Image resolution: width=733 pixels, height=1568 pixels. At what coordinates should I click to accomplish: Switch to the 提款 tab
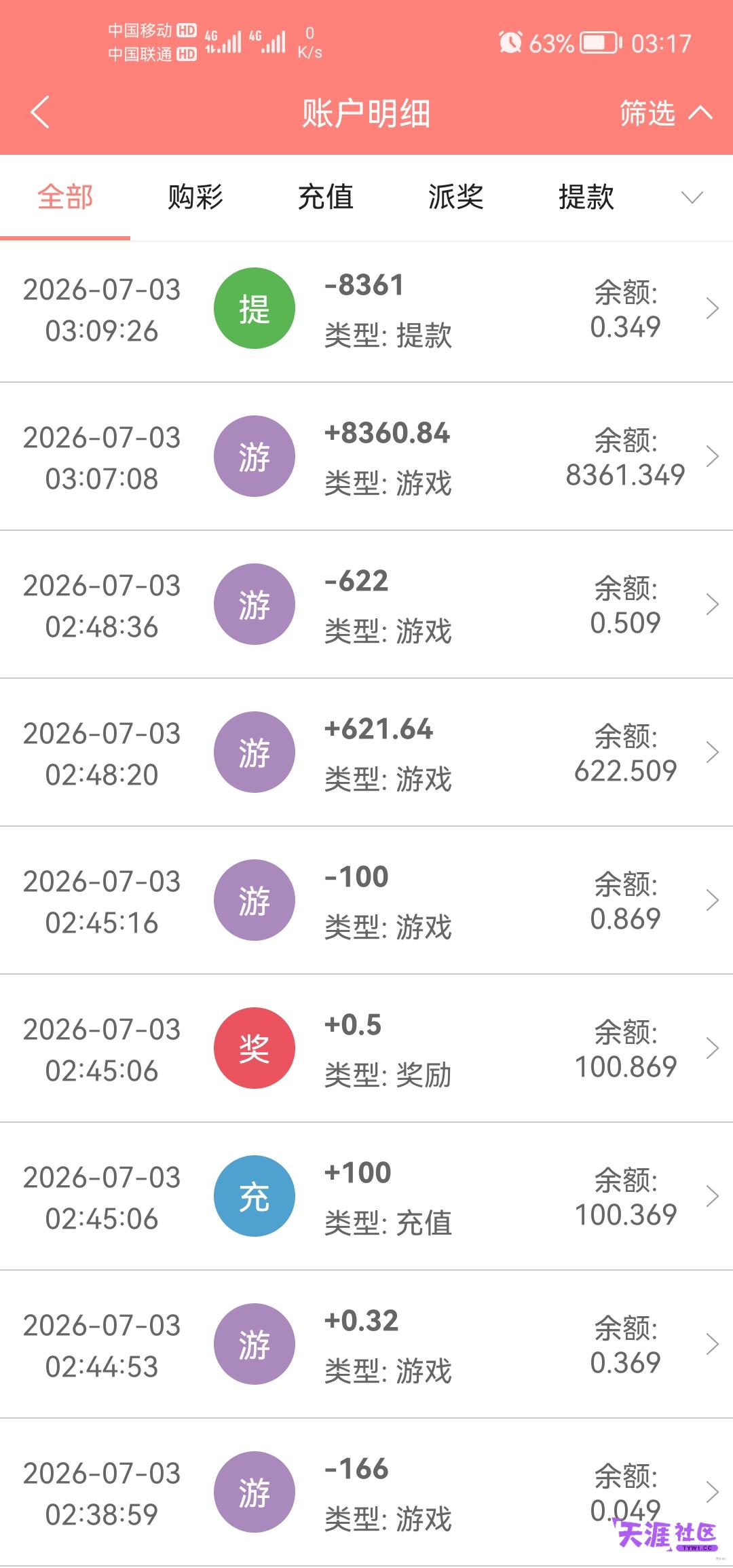[x=586, y=197]
